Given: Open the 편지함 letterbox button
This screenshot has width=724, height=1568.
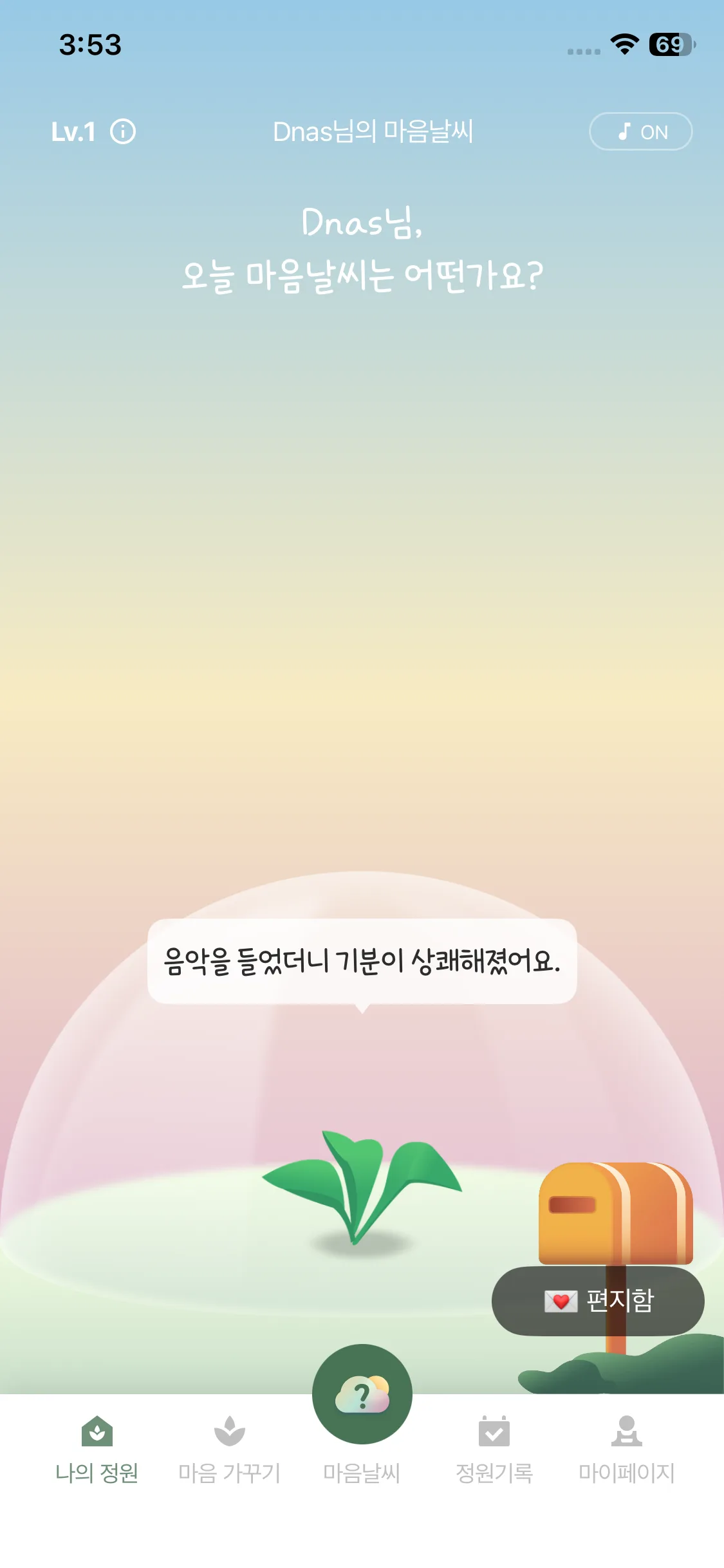Looking at the screenshot, I should pos(597,1301).
